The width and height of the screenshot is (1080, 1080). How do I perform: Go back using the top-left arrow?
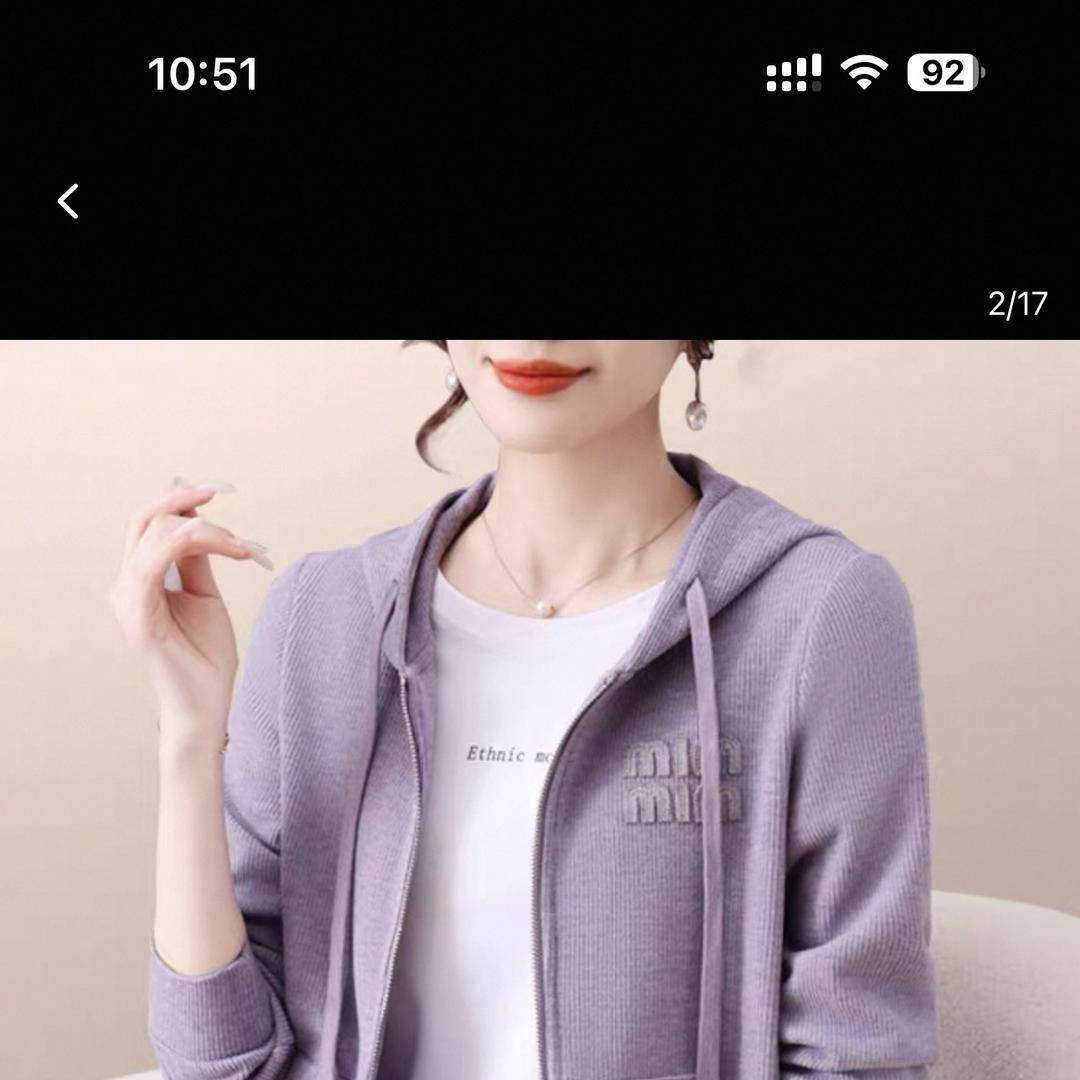click(x=68, y=201)
